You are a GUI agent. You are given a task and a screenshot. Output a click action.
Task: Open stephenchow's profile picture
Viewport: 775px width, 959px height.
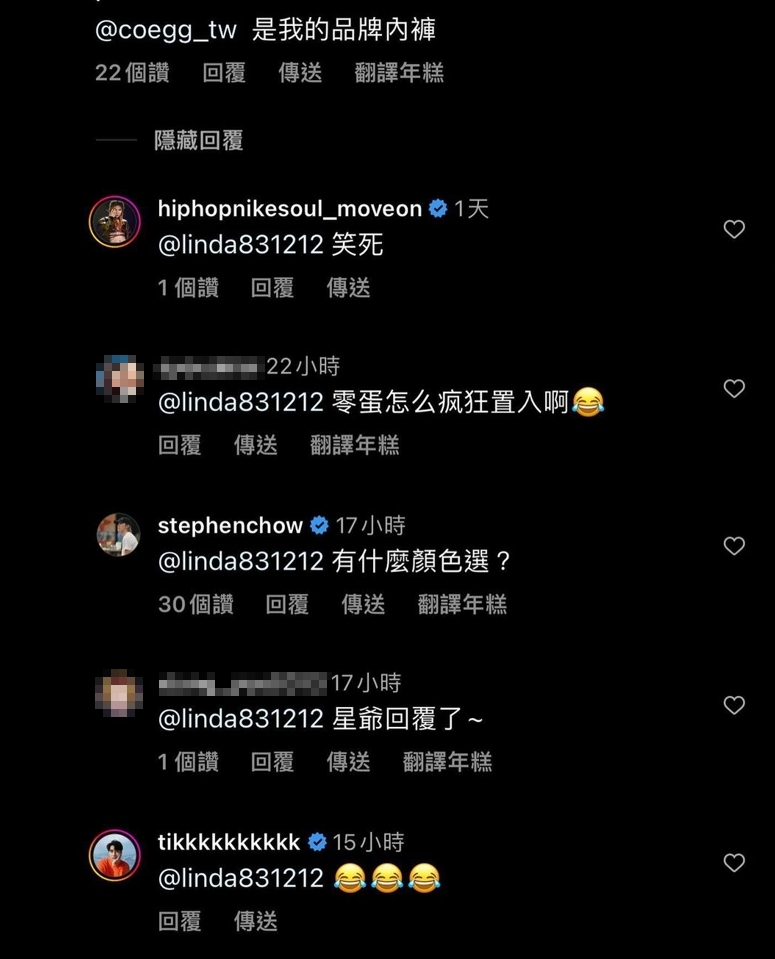click(x=118, y=535)
